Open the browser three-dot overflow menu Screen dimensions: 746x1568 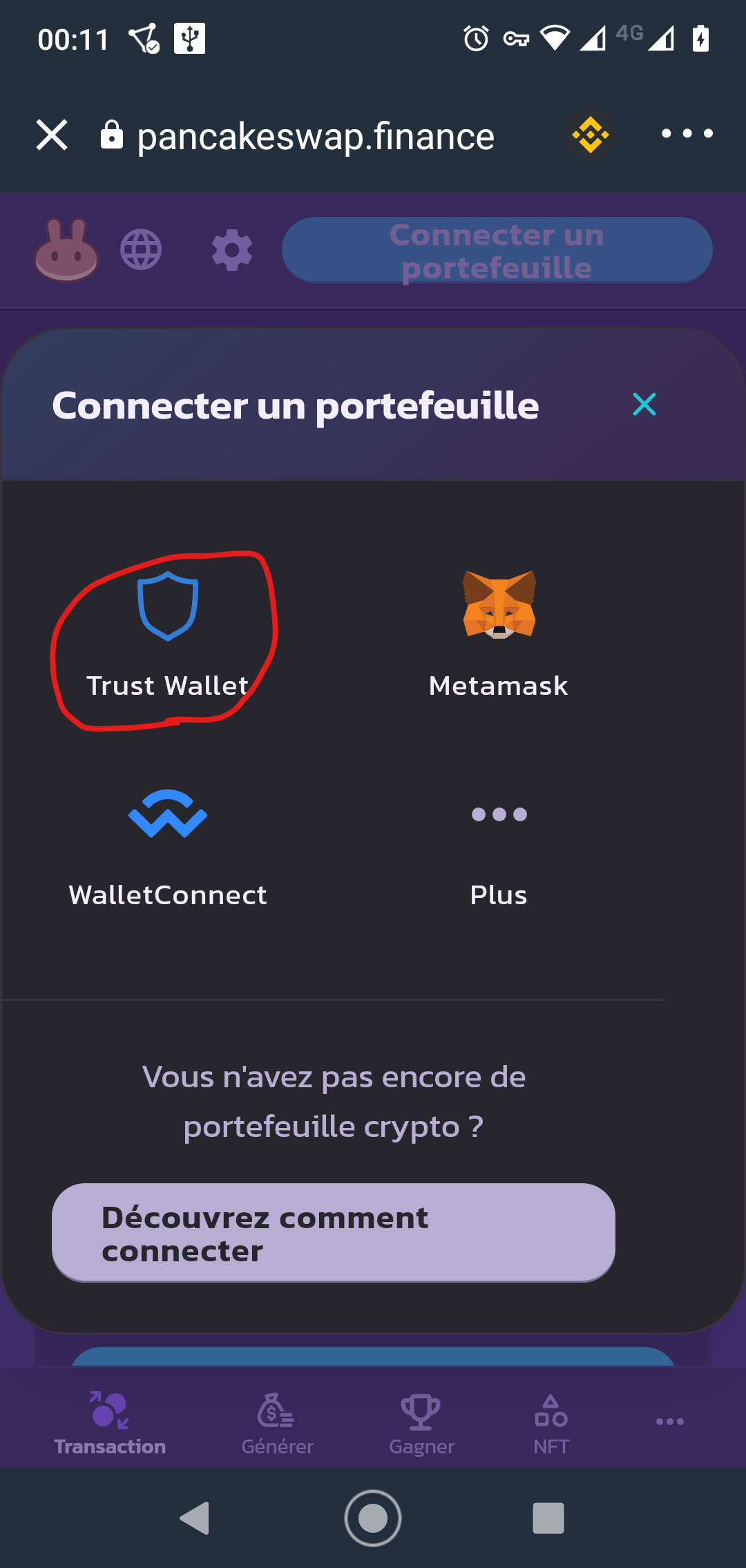[x=687, y=134]
